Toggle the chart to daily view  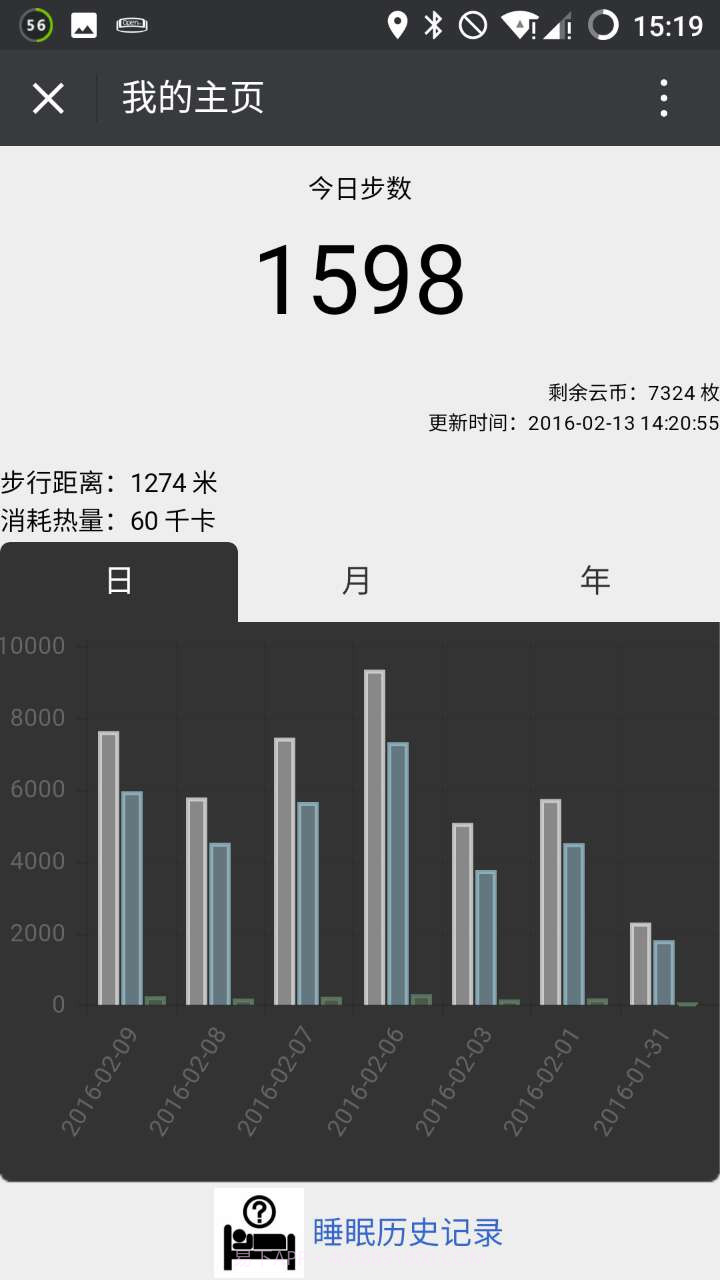118,580
